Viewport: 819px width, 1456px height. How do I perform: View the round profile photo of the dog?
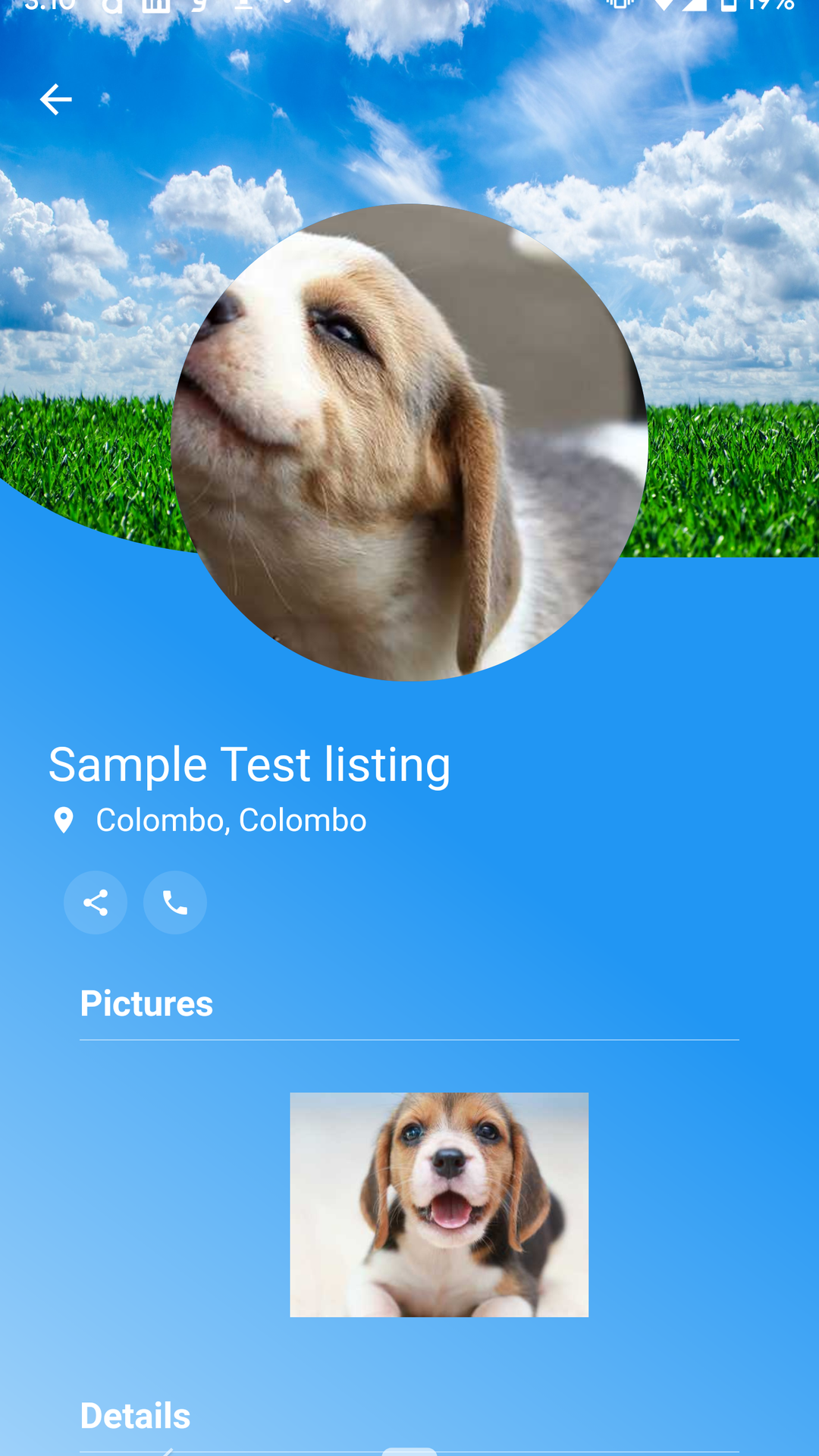[409, 442]
